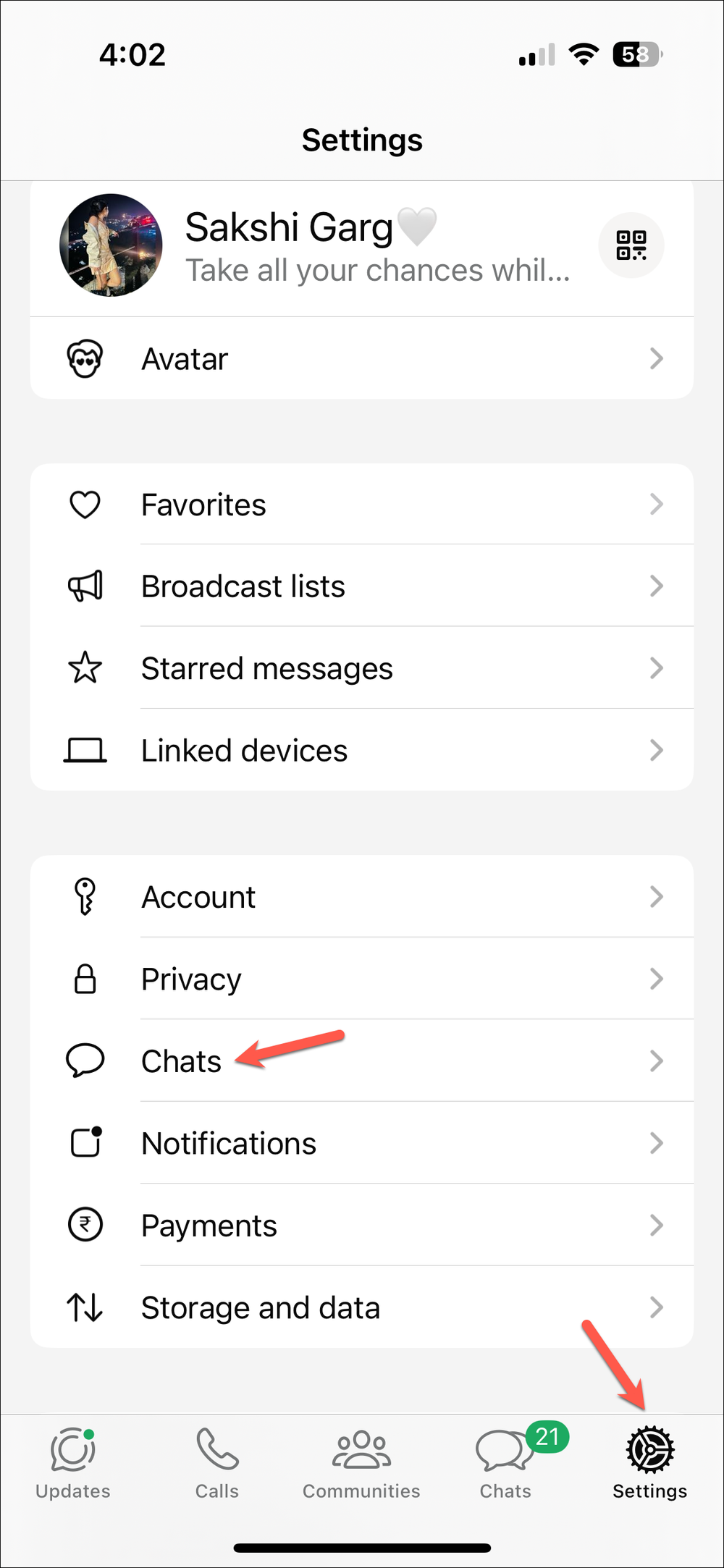Open Favorites via the heart icon
Viewport: 724px width, 1568px height.
click(85, 504)
